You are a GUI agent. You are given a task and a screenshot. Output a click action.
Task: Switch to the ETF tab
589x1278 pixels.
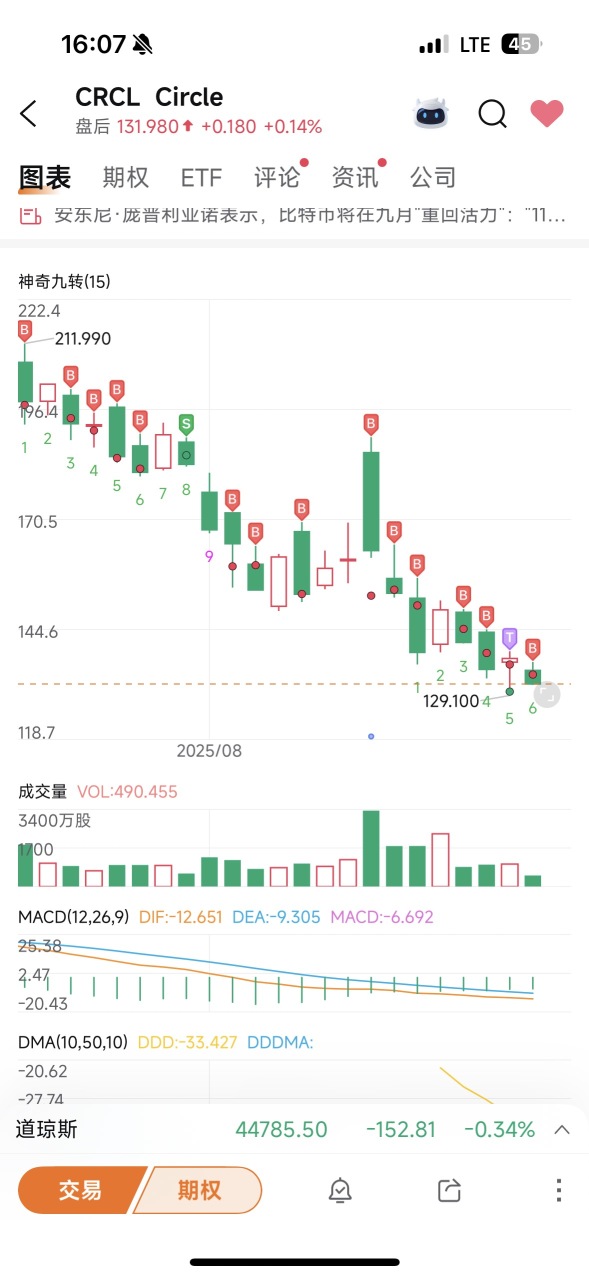(201, 178)
